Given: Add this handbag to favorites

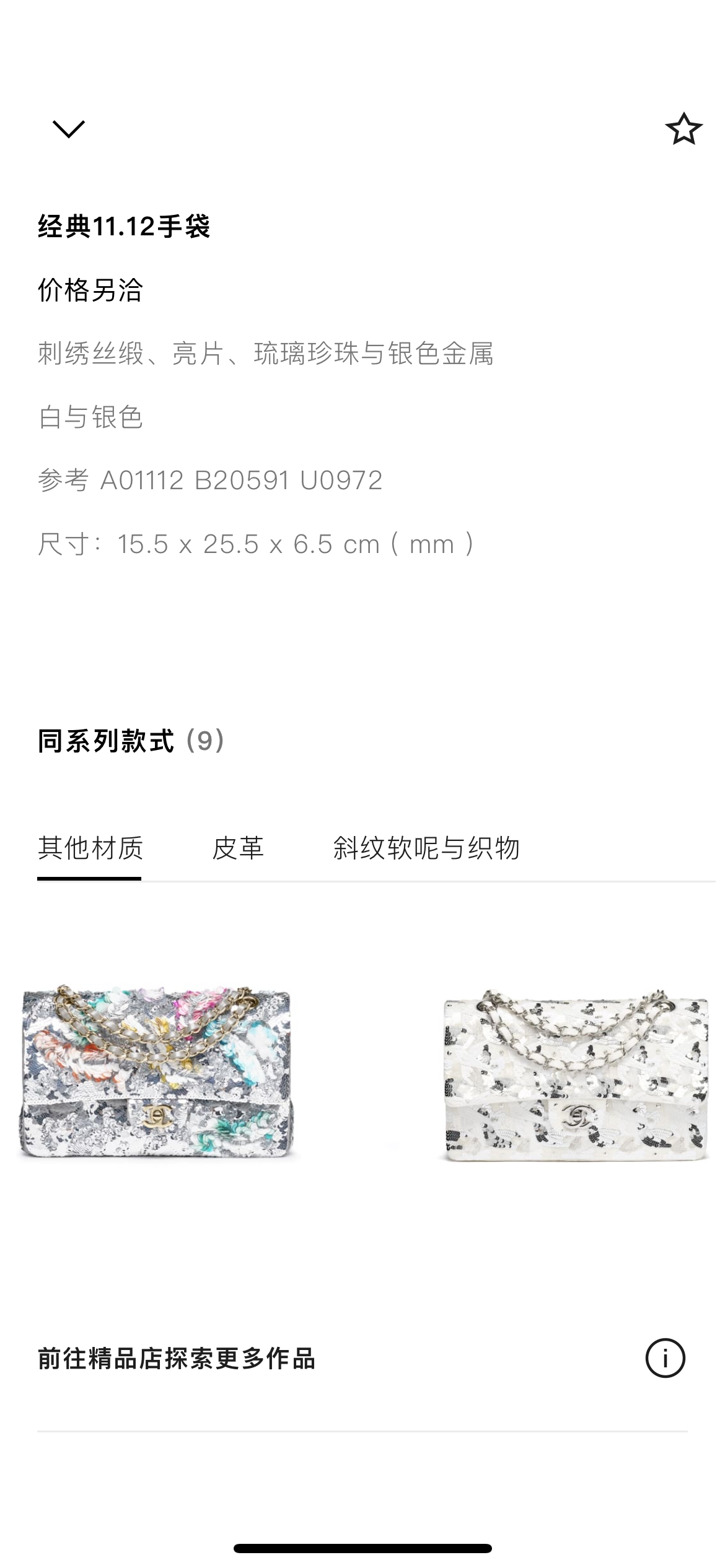Looking at the screenshot, I should pyautogui.click(x=683, y=129).
